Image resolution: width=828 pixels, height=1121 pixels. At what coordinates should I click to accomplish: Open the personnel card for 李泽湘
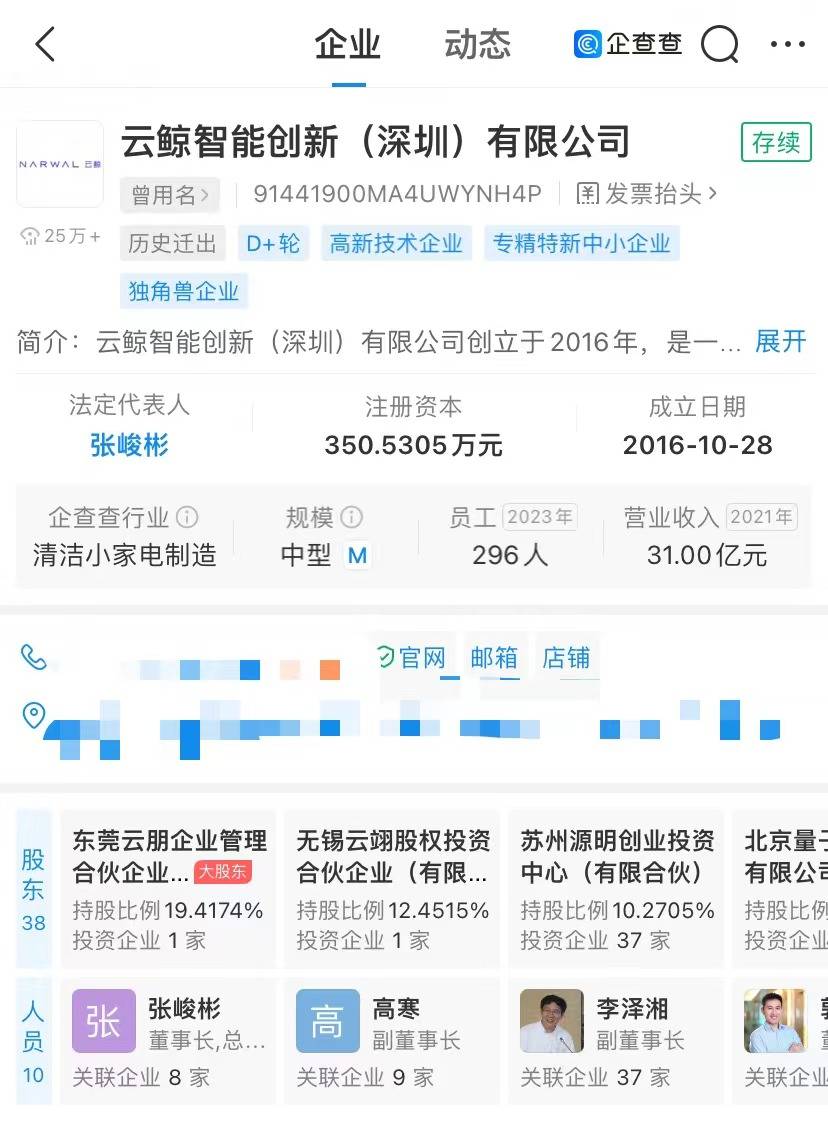(x=616, y=1040)
